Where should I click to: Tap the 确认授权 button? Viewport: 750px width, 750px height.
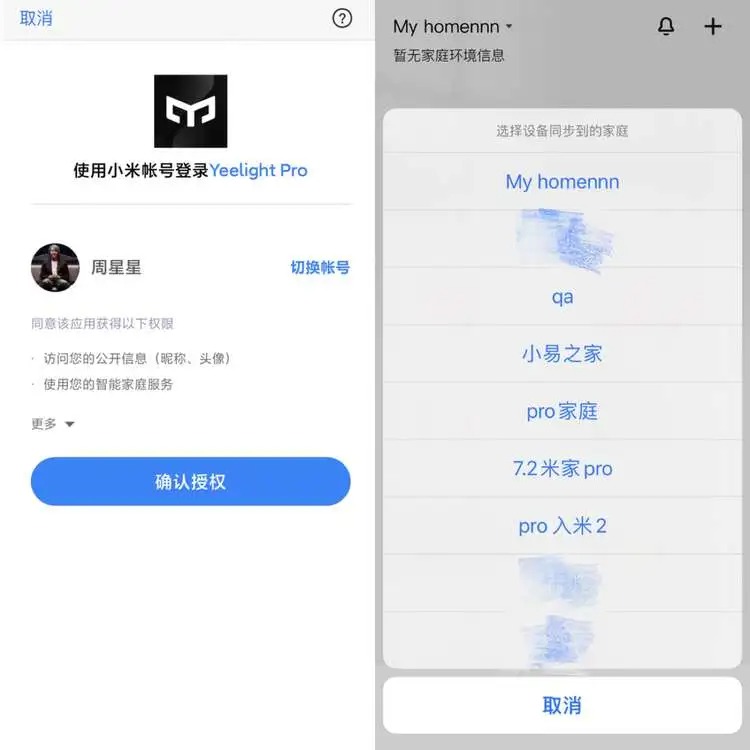190,482
